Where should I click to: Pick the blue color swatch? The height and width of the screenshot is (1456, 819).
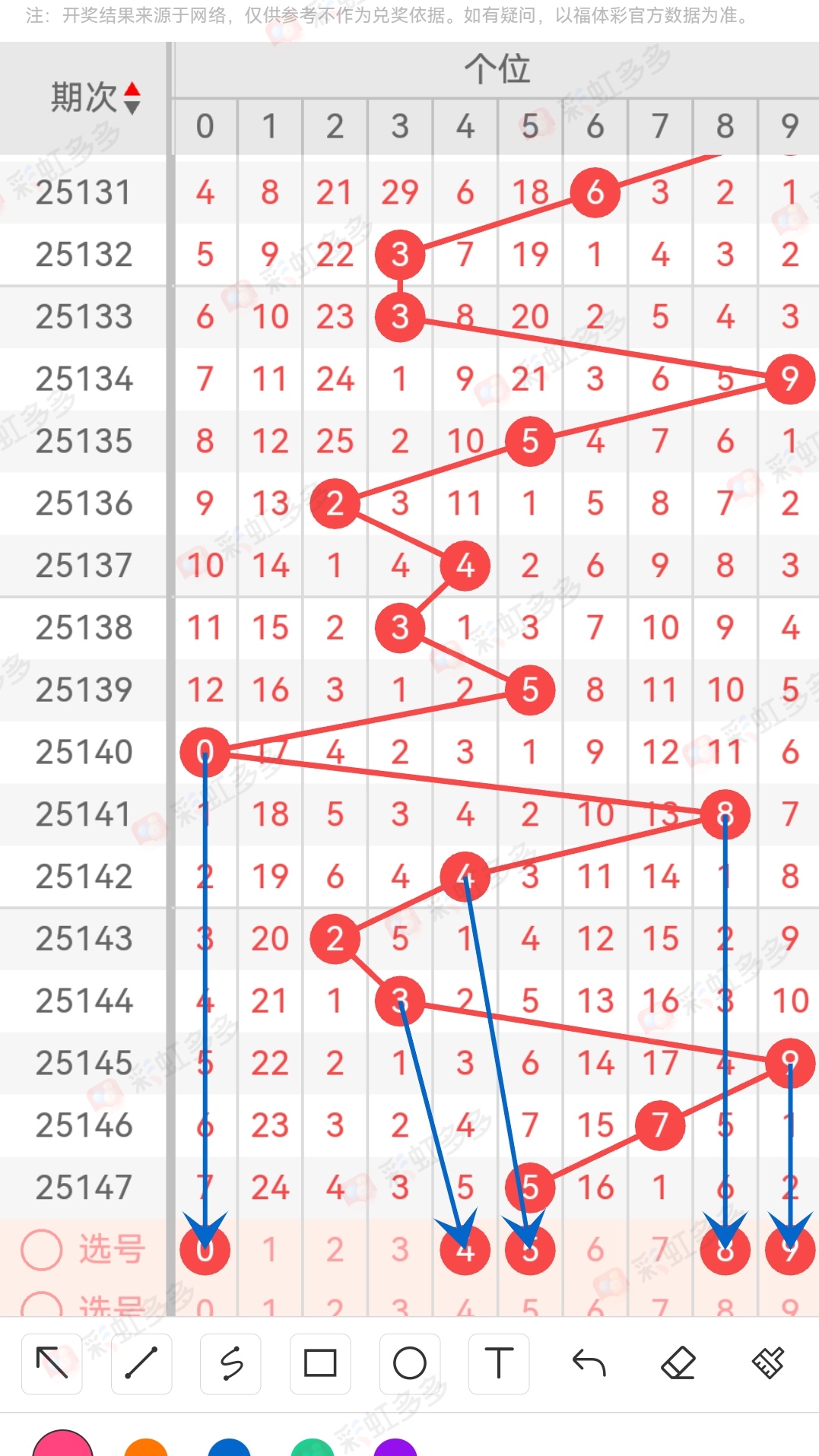coord(229,1447)
